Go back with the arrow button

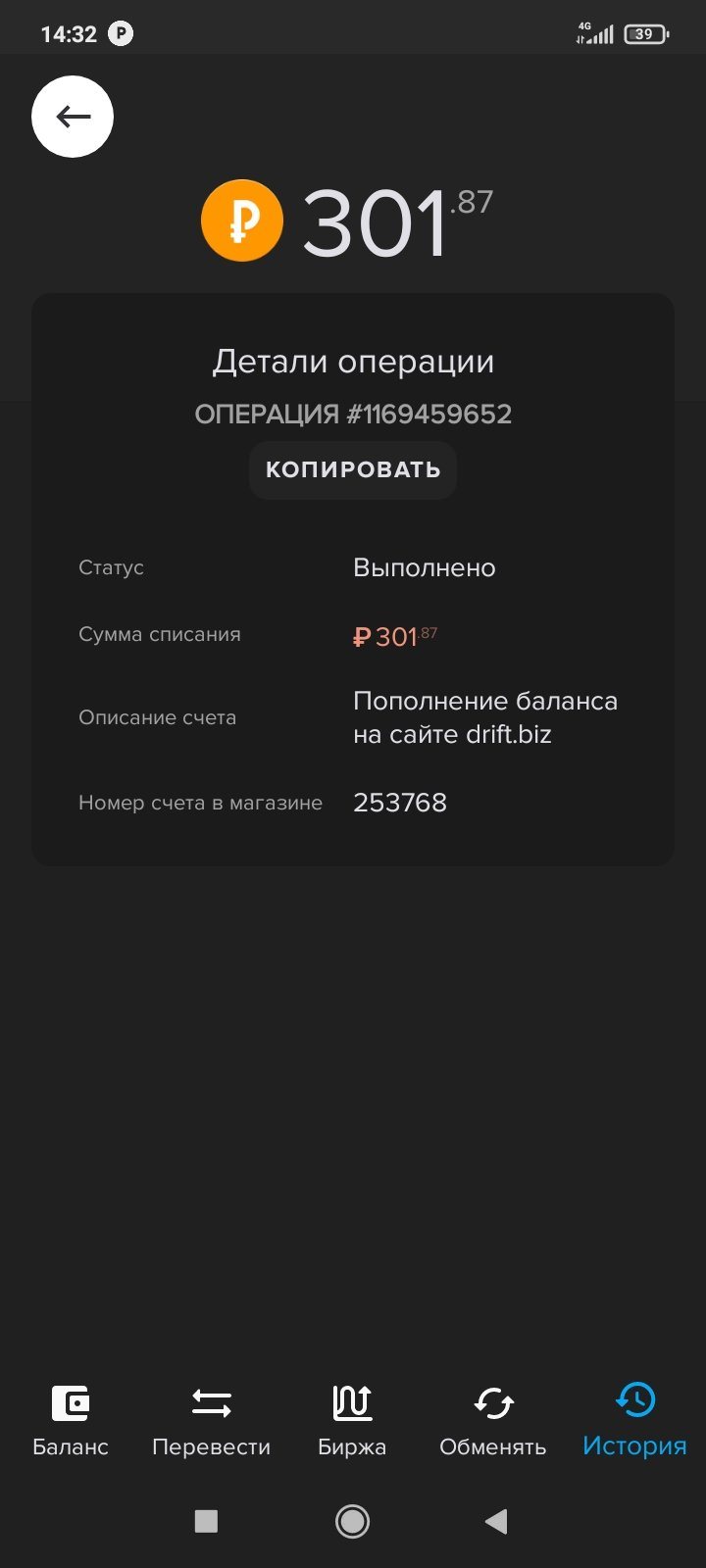73,117
